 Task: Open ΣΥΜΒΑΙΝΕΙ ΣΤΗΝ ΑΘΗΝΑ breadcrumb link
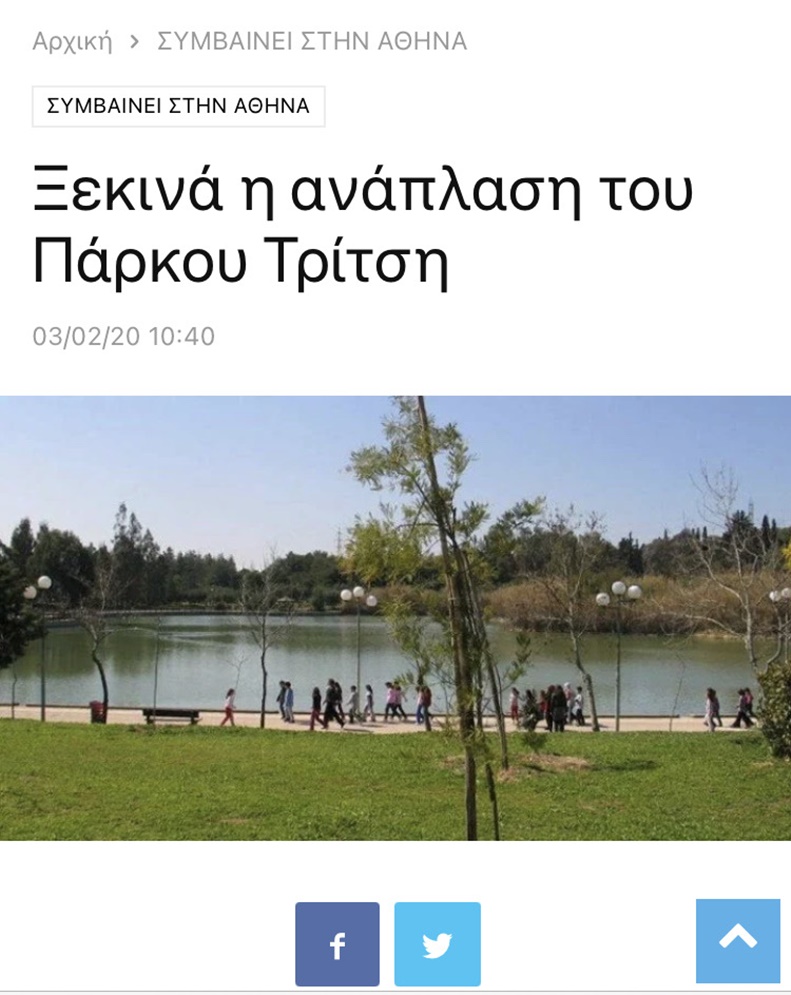tap(311, 42)
